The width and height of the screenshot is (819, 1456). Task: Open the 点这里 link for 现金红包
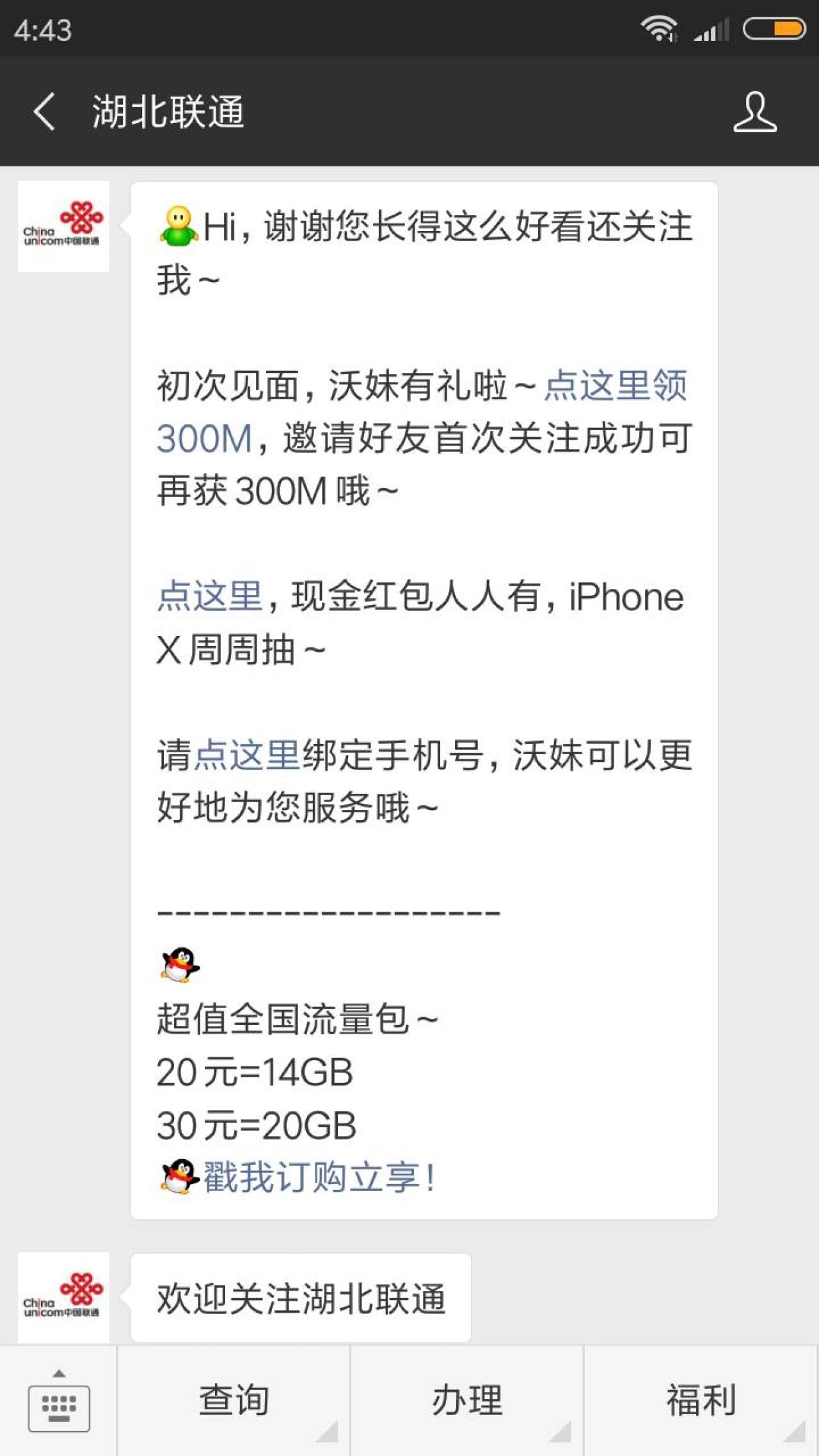[210, 597]
